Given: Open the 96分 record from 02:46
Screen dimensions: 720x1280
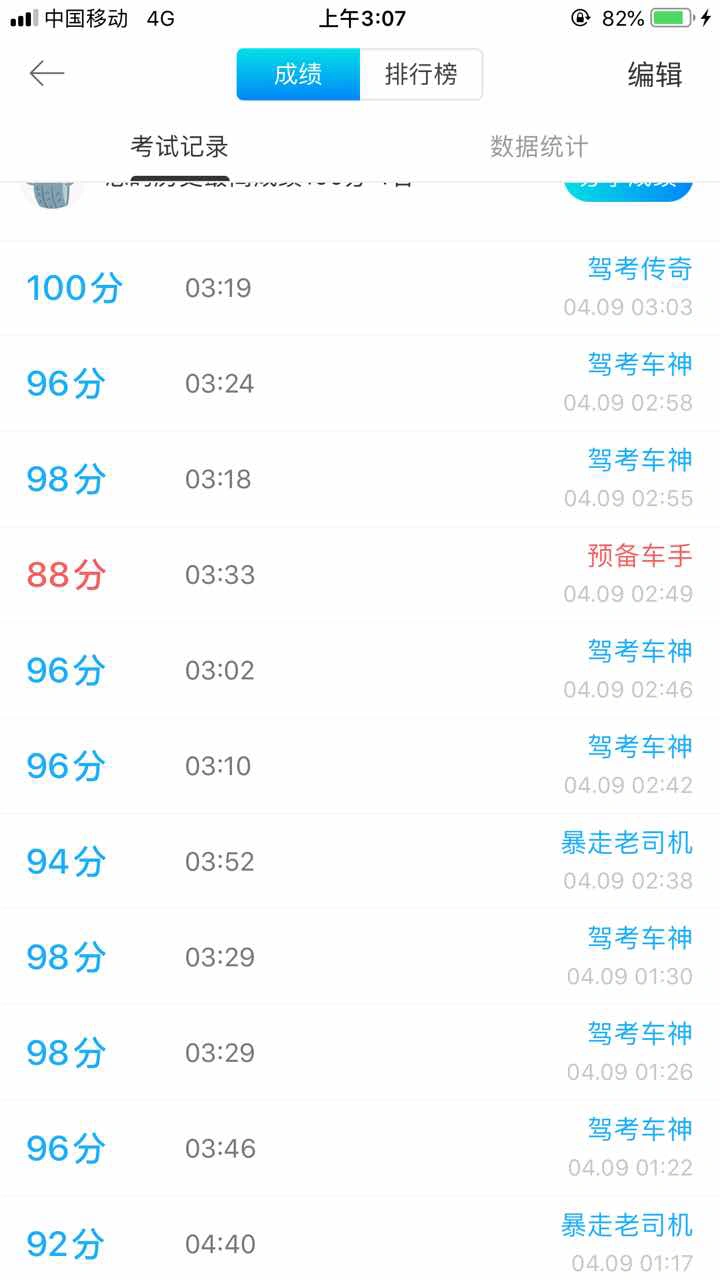Looking at the screenshot, I should pyautogui.click(x=360, y=670).
